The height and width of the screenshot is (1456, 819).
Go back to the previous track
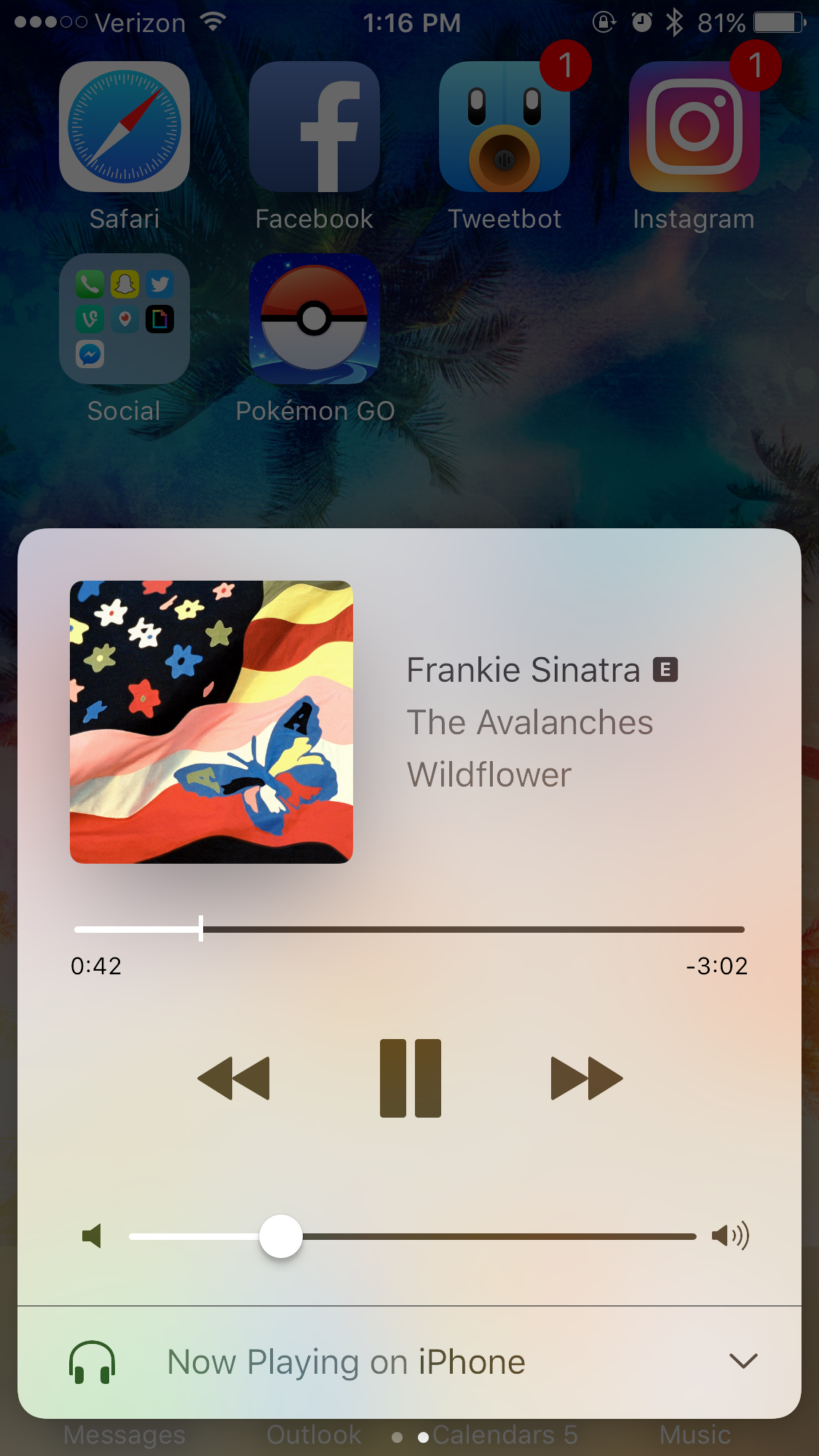[x=234, y=1078]
